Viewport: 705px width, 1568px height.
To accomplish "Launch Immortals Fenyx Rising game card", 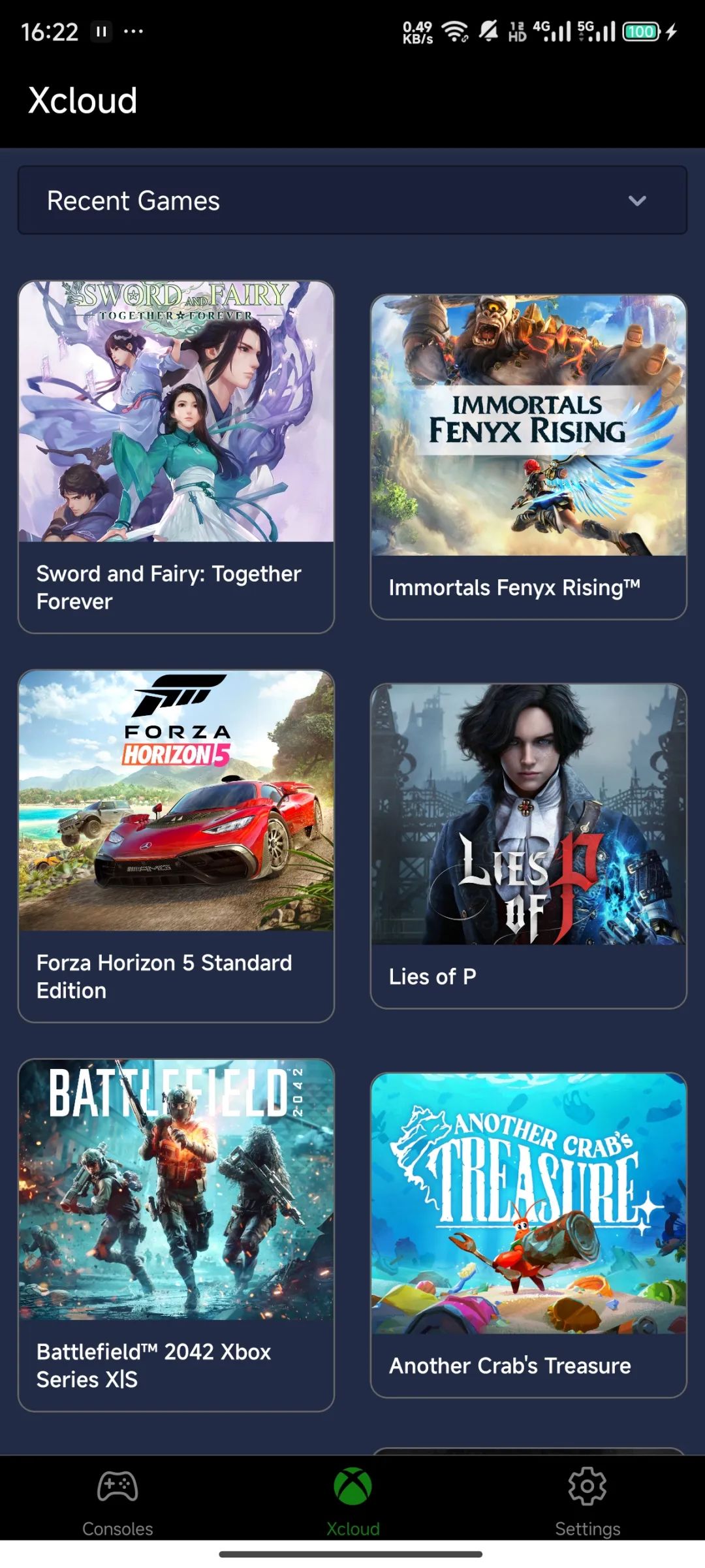I will point(528,456).
